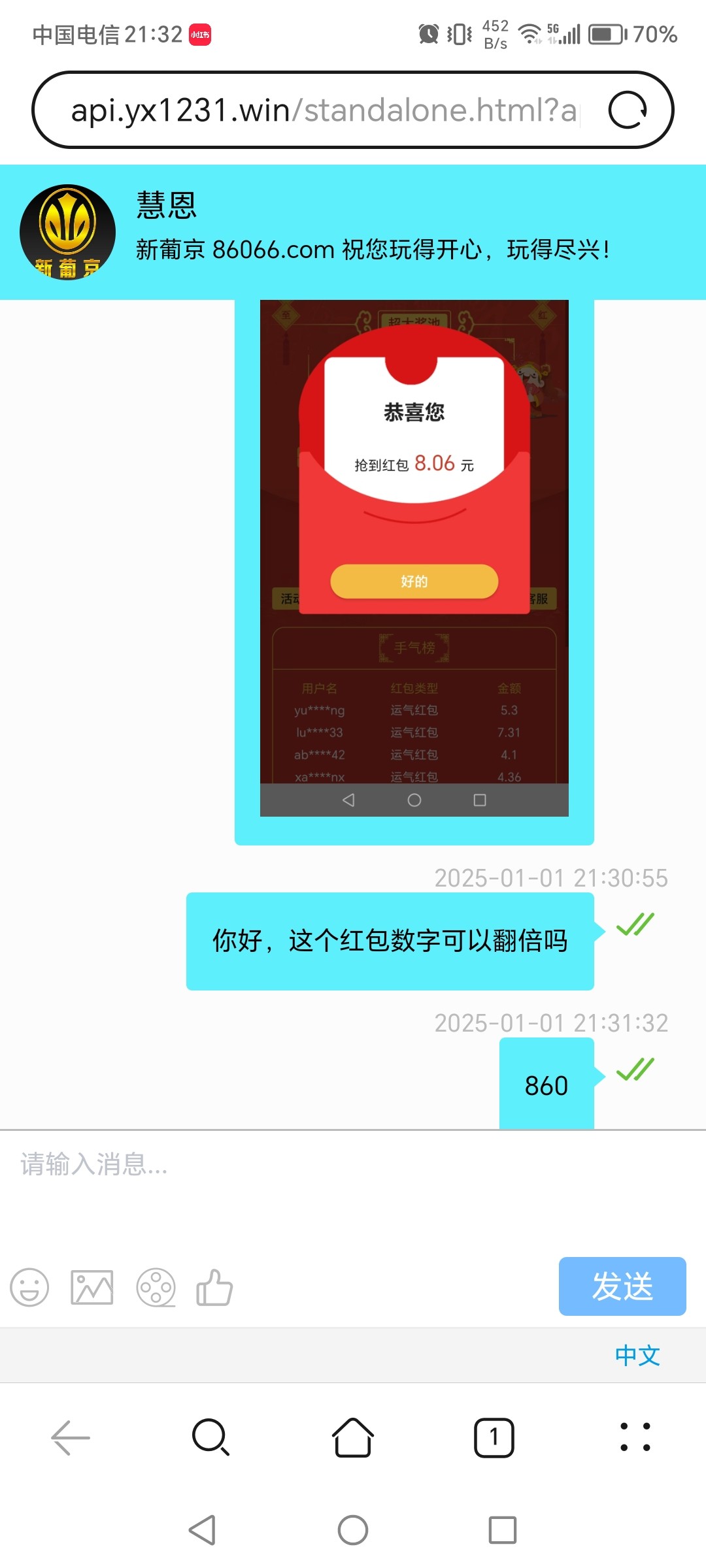Go back in the browser toolbar
The image size is (706, 1568).
71,1438
